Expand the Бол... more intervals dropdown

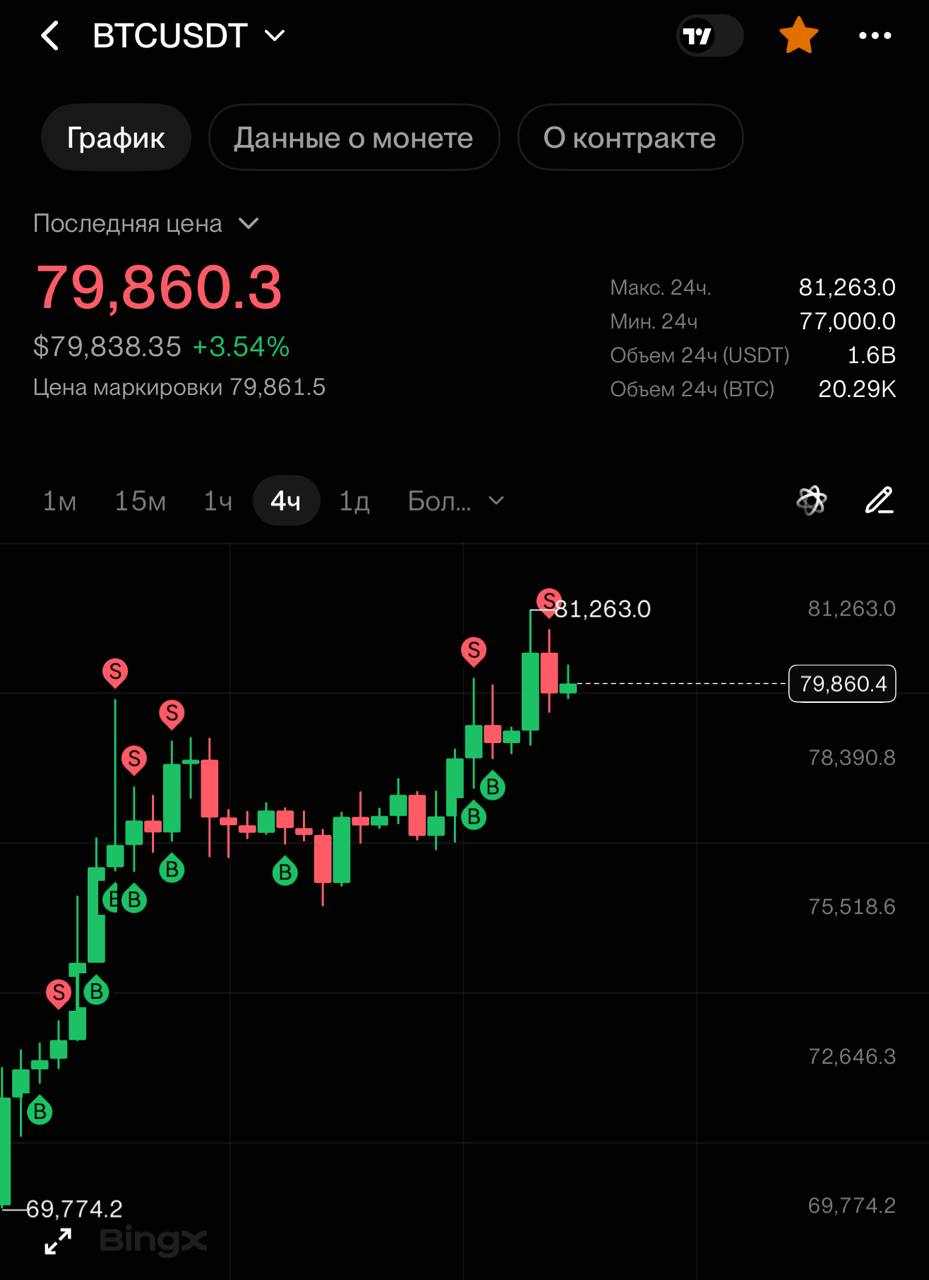click(x=456, y=501)
